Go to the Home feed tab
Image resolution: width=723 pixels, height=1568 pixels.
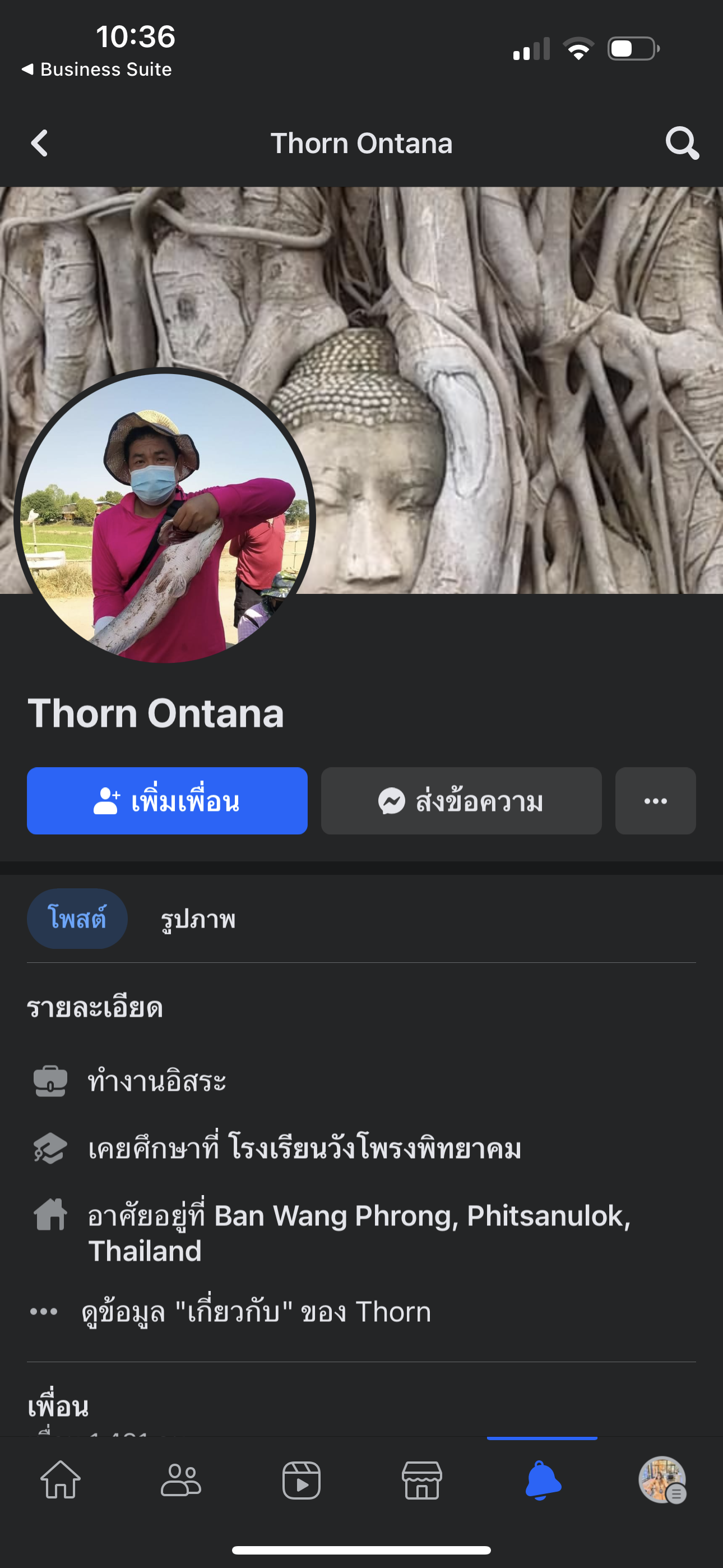pyautogui.click(x=61, y=1479)
